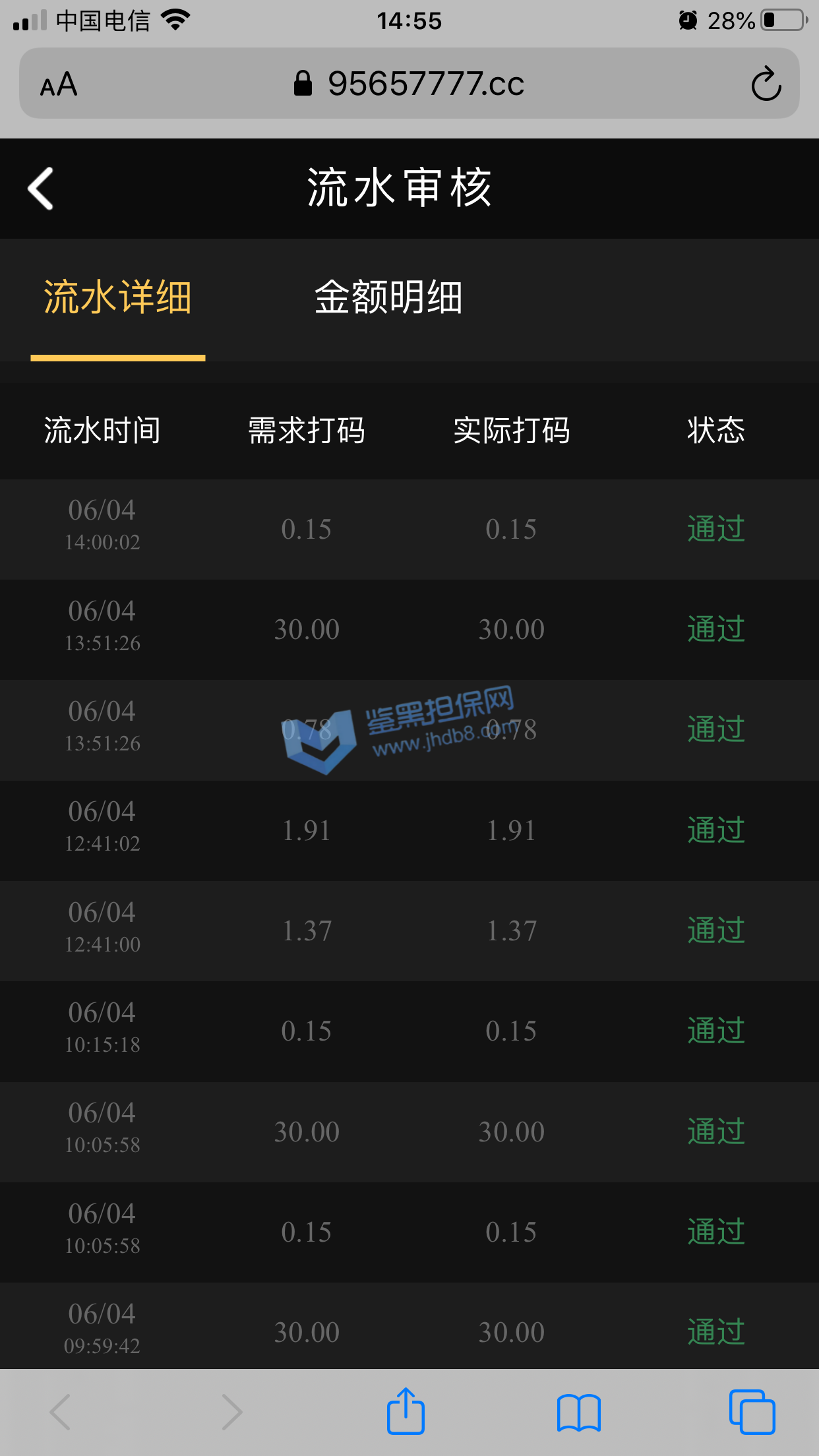This screenshot has height=1456, width=819.
Task: Open the AA reader text options
Action: [x=59, y=84]
